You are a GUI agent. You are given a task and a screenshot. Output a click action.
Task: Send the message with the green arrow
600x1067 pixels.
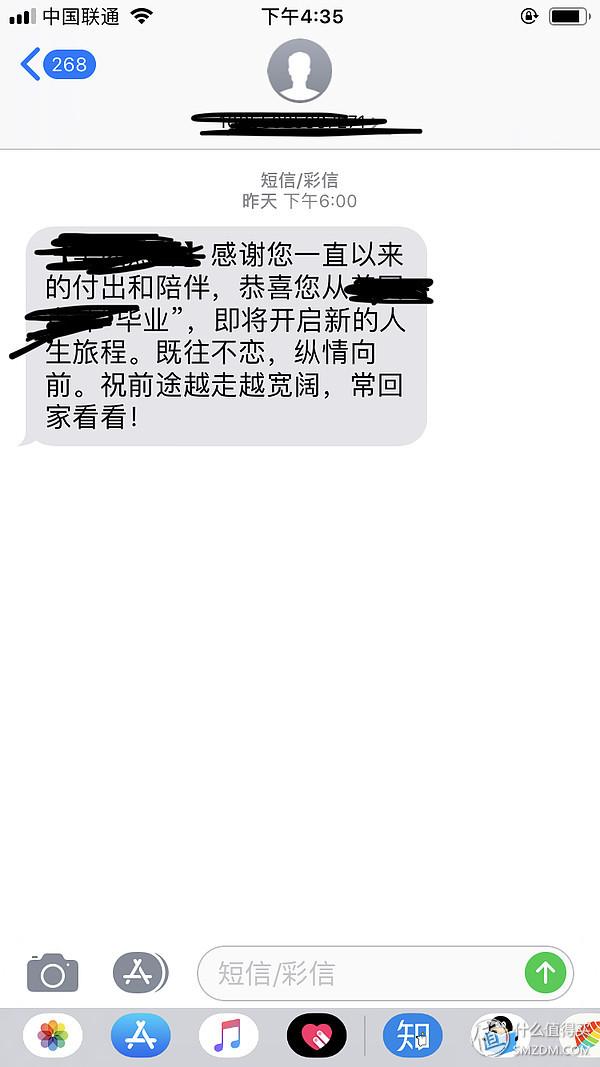[546, 973]
